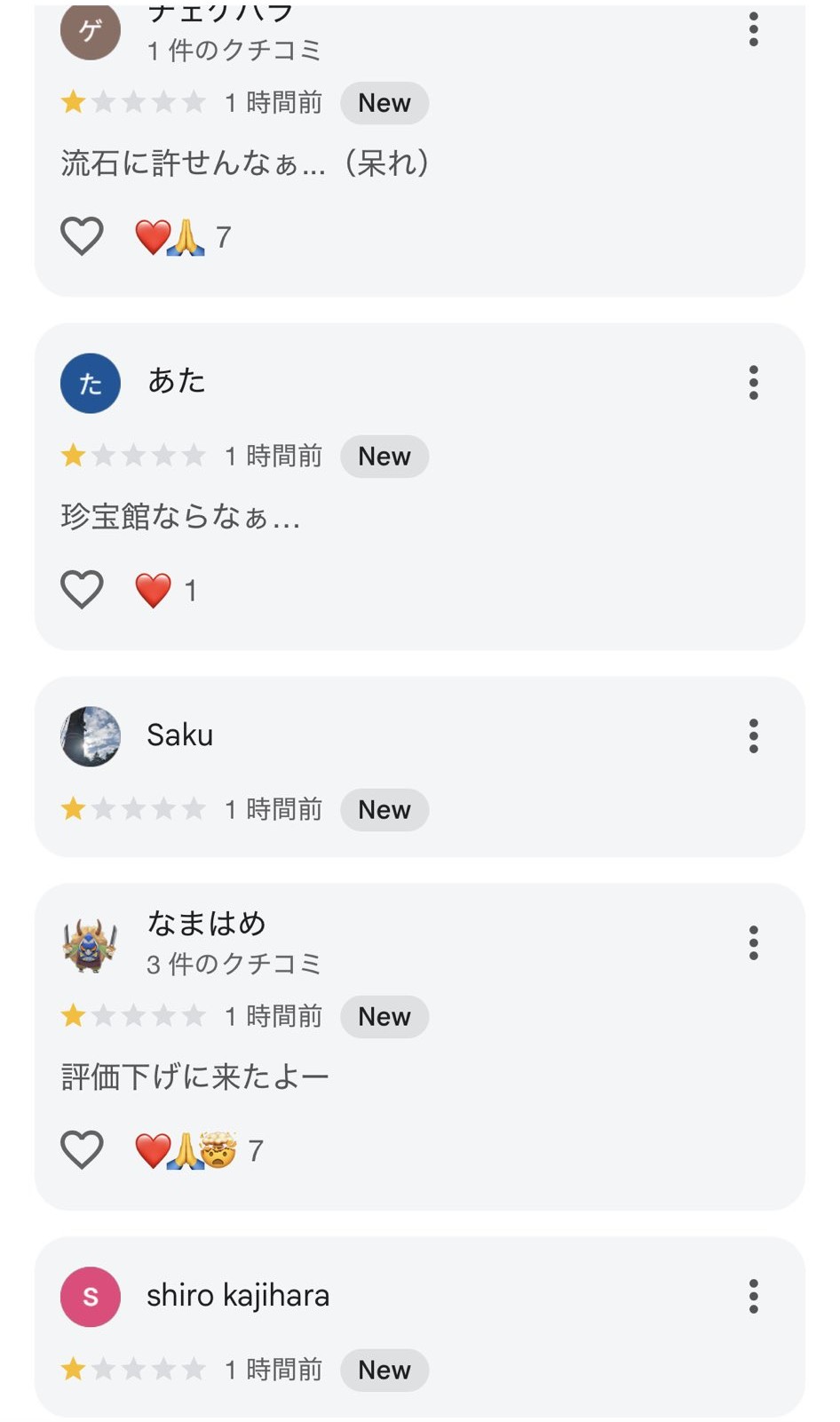Screen dimensions: 840x1422
Task: Open more options for なまはめ's review
Action: tap(753, 942)
